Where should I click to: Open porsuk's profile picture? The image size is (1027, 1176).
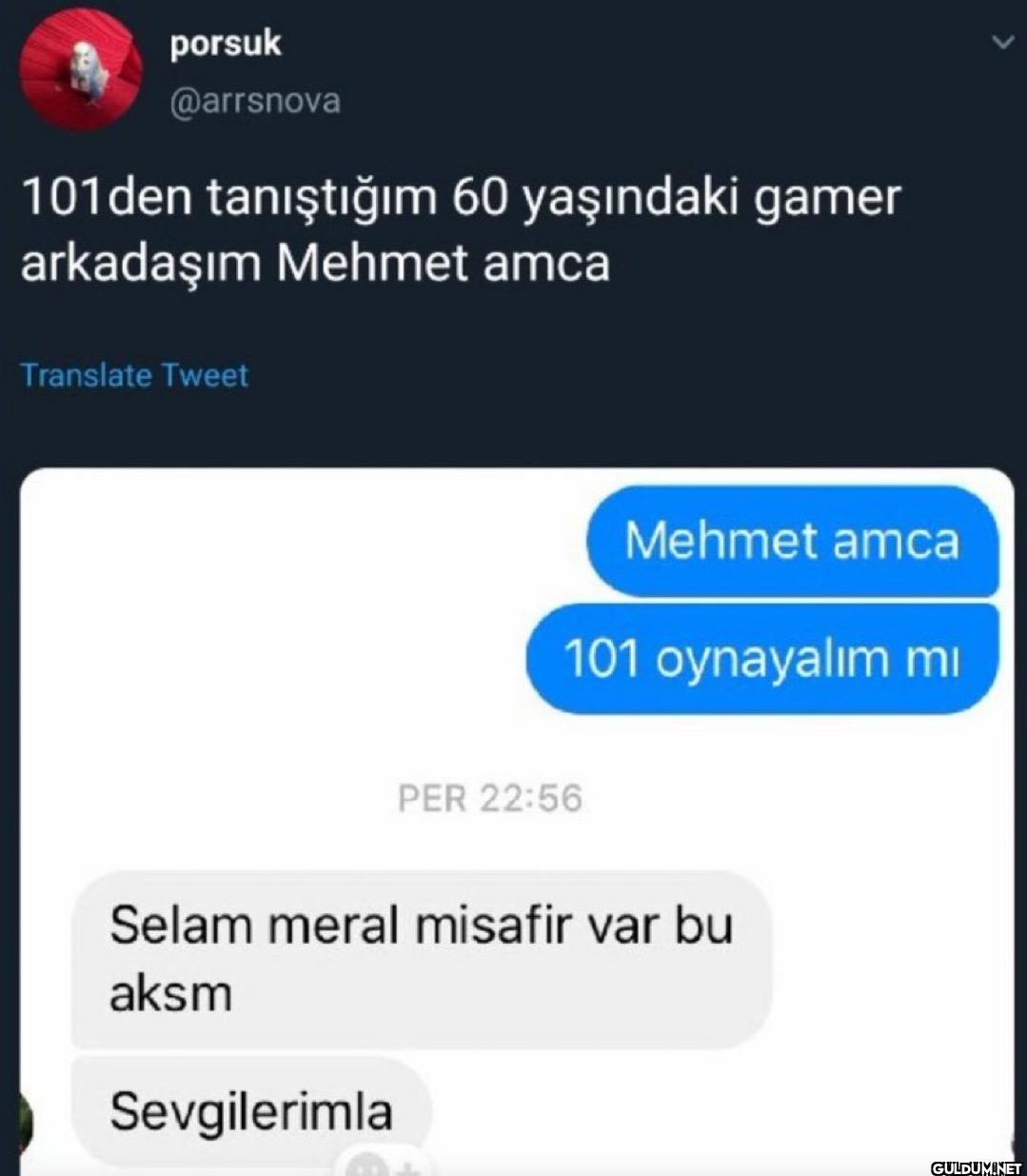tap(82, 70)
